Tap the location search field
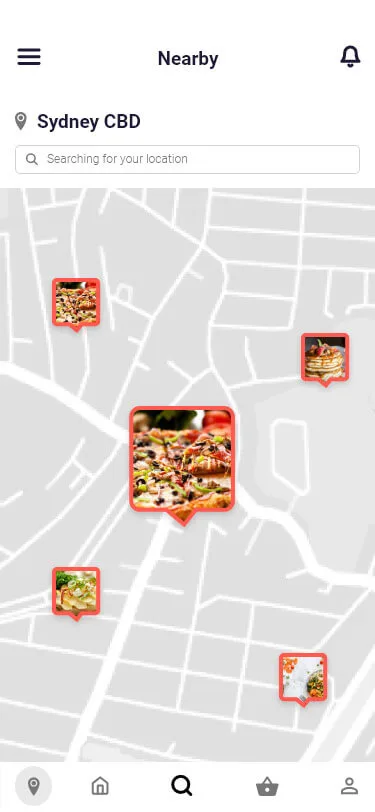 (x=188, y=159)
